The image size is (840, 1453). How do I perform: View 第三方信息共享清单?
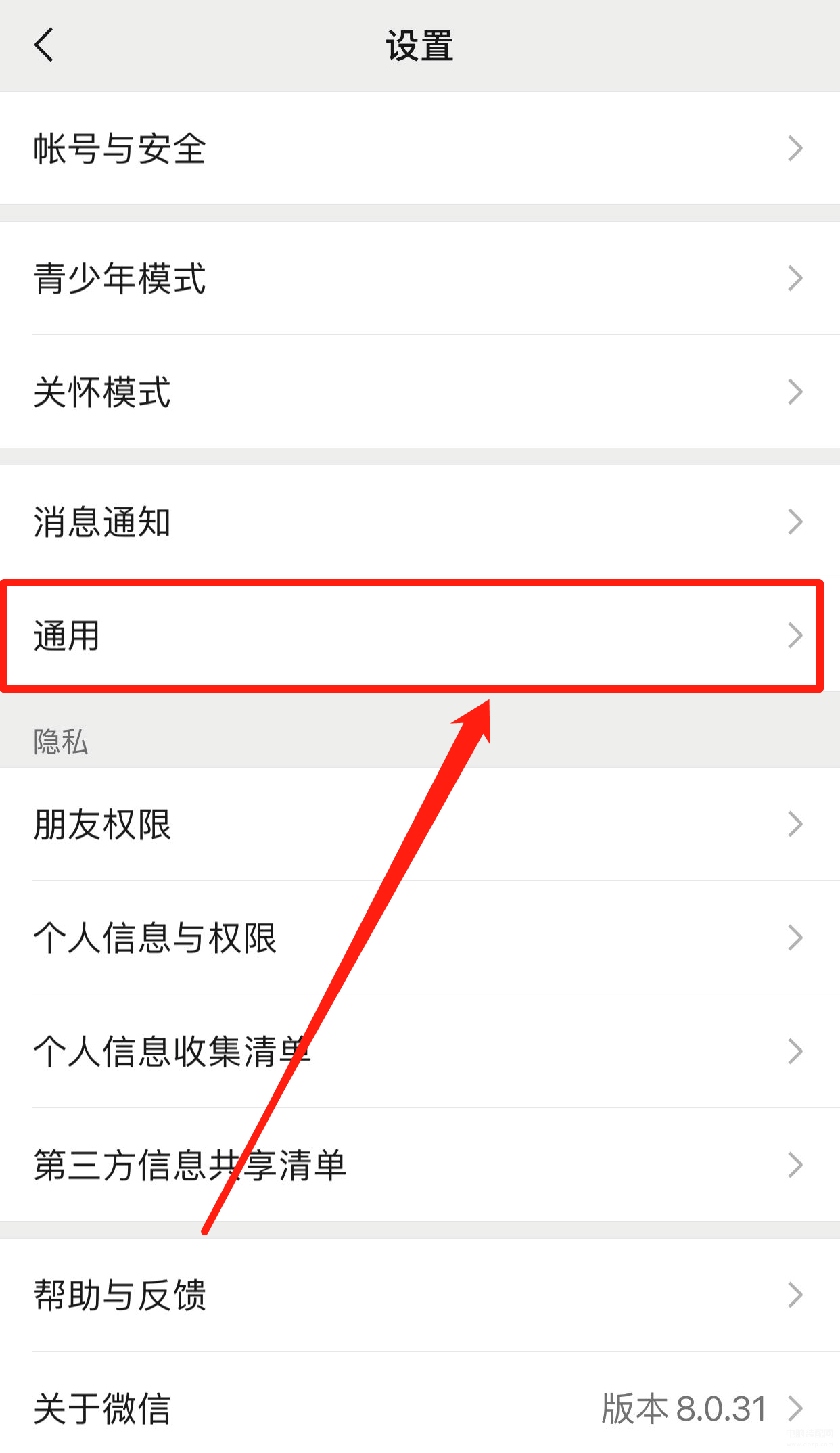pos(420,1165)
